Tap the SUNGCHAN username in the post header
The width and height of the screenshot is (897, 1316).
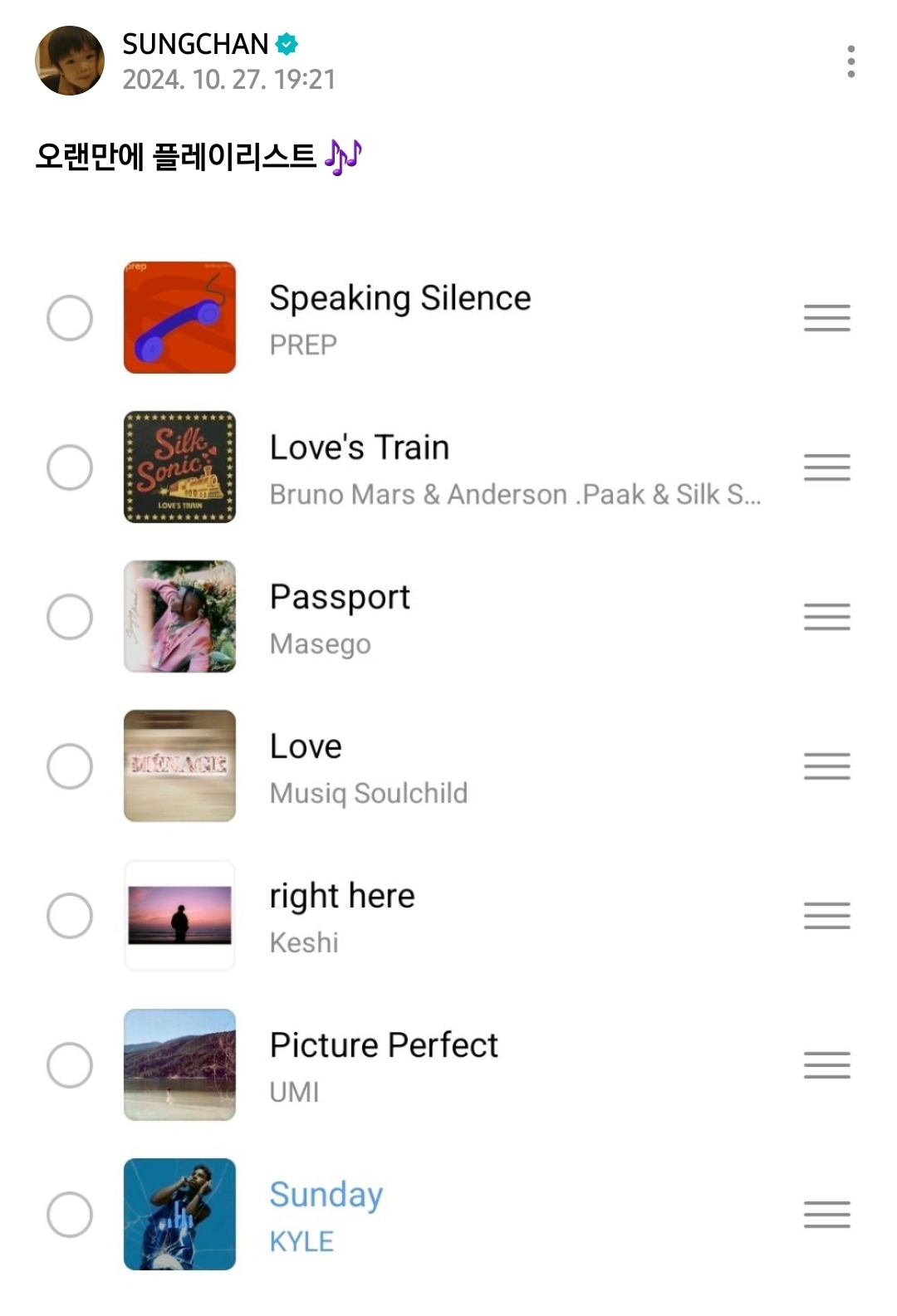195,44
